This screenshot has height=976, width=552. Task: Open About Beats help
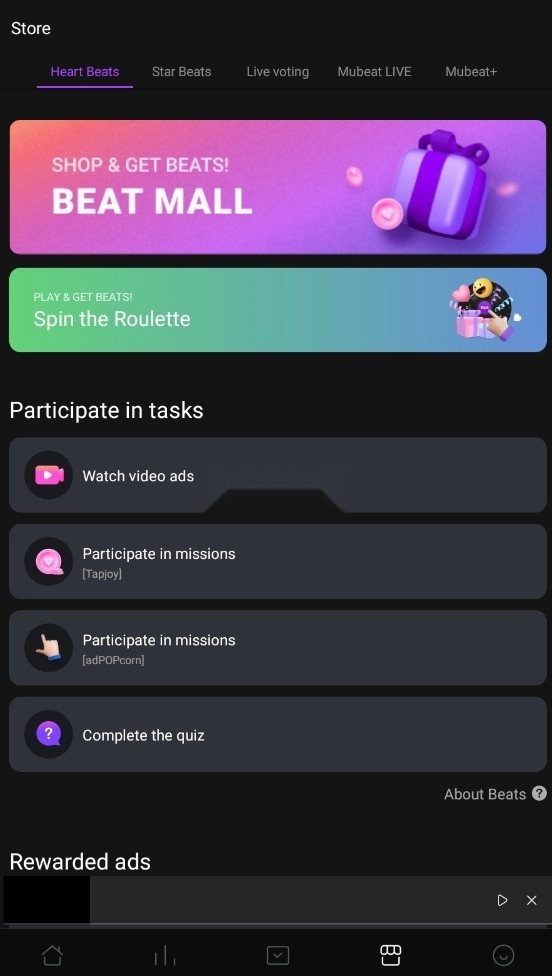pos(495,794)
